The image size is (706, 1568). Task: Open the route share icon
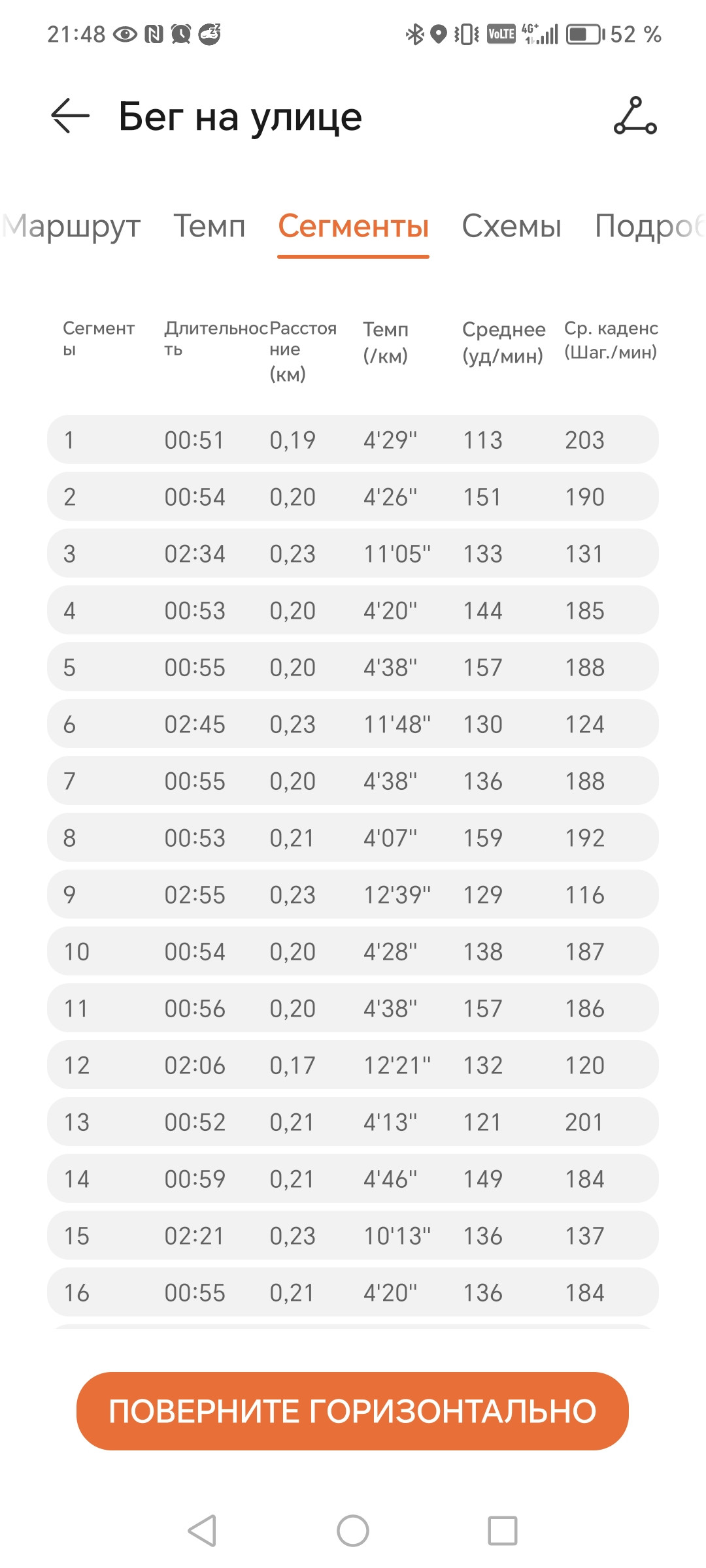(635, 116)
